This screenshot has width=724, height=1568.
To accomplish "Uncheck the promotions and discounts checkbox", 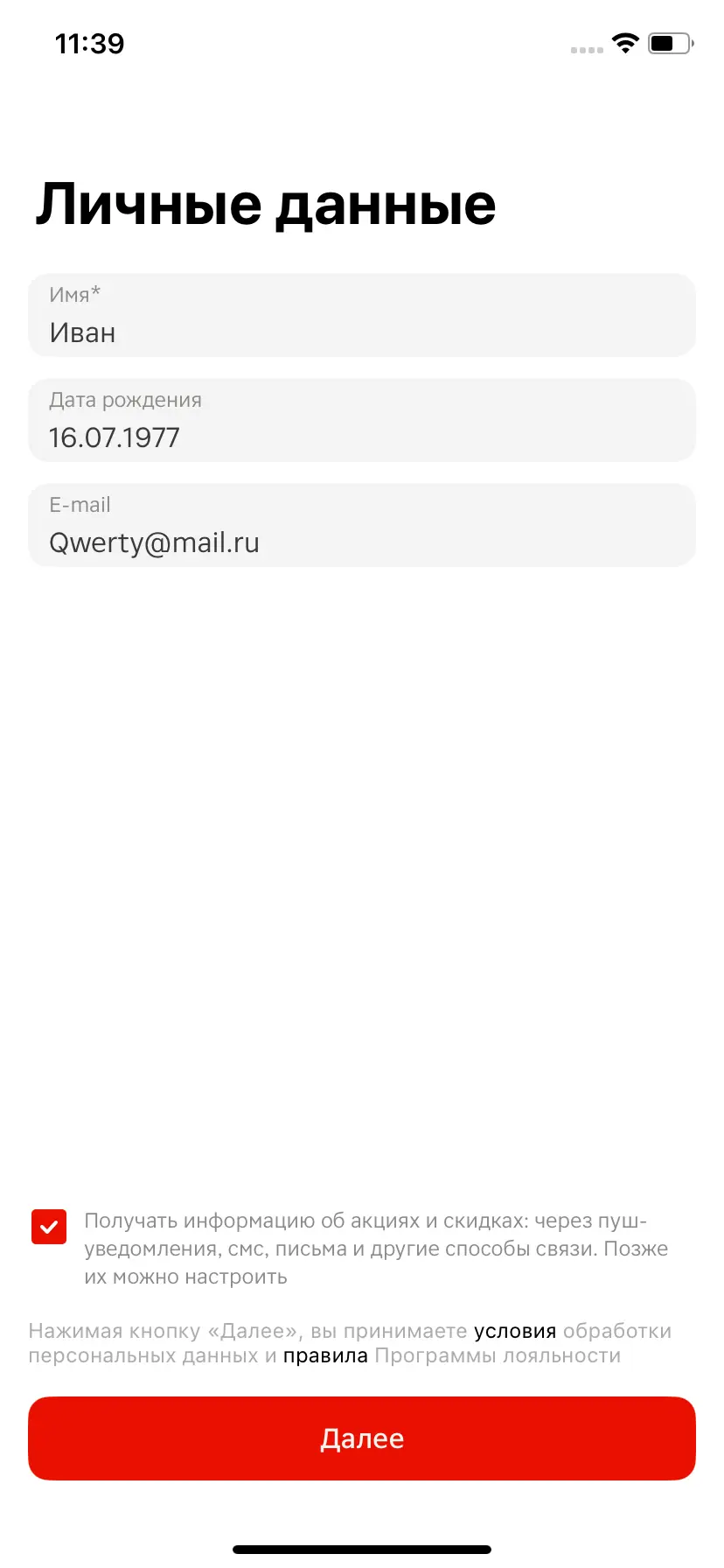I will click(x=49, y=1227).
